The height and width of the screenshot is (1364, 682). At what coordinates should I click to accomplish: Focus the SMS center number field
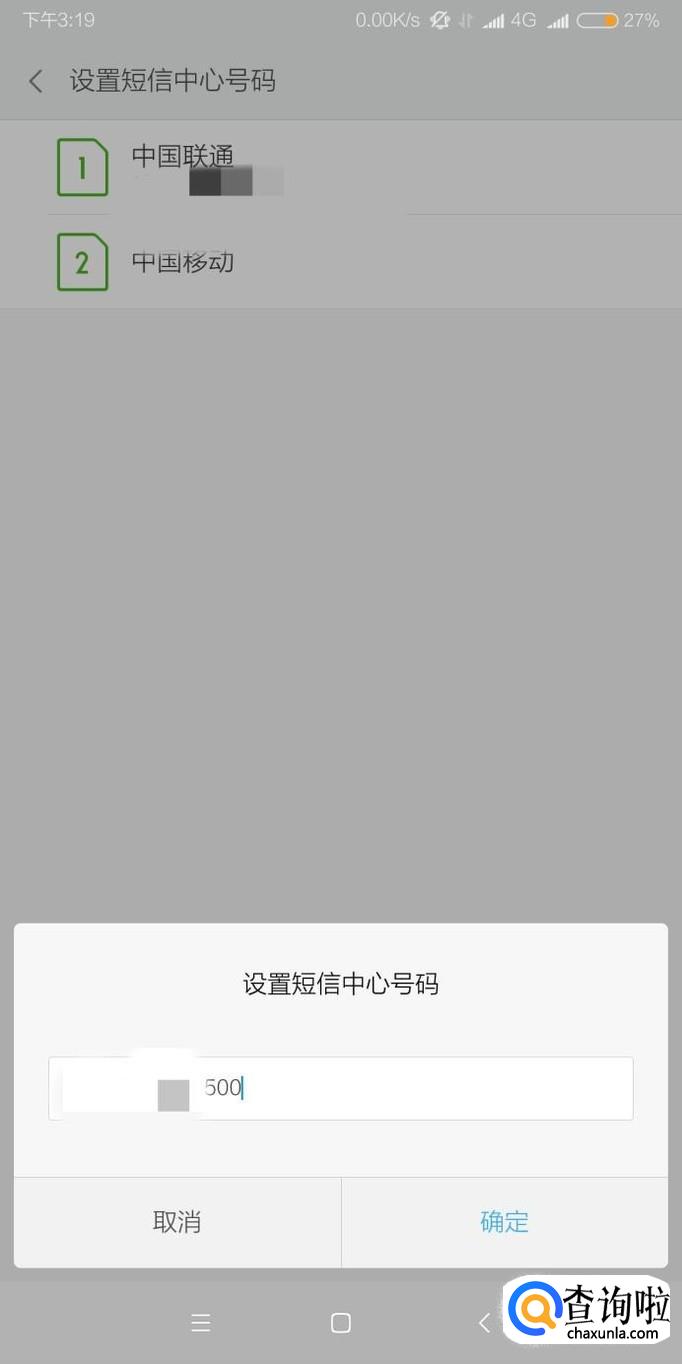click(341, 1088)
